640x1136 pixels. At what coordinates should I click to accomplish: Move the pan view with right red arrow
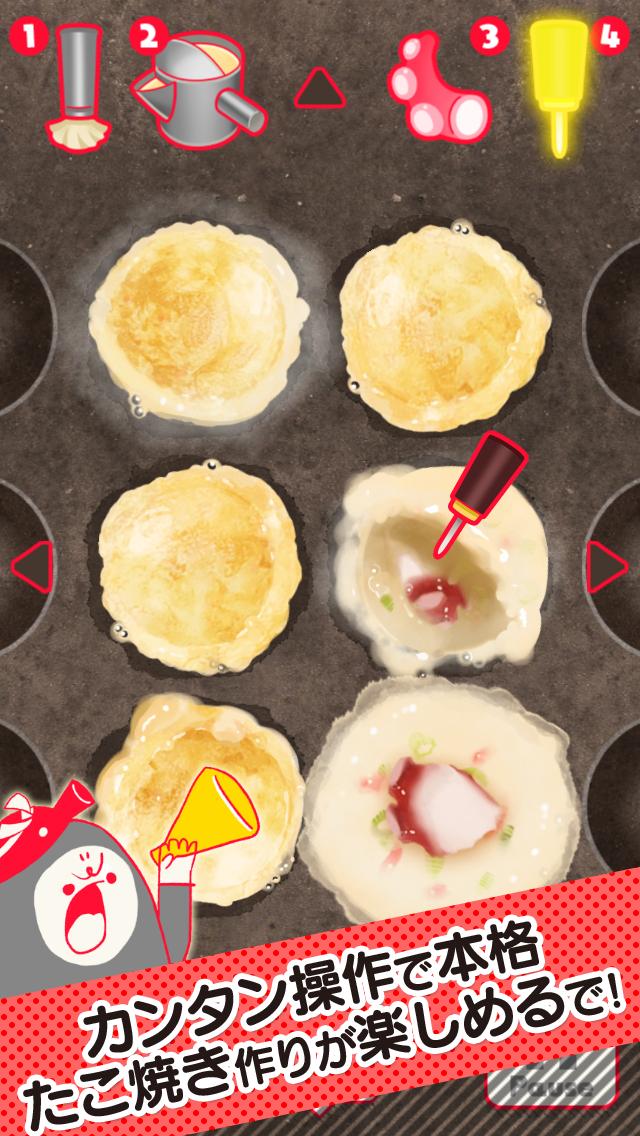coord(606,566)
